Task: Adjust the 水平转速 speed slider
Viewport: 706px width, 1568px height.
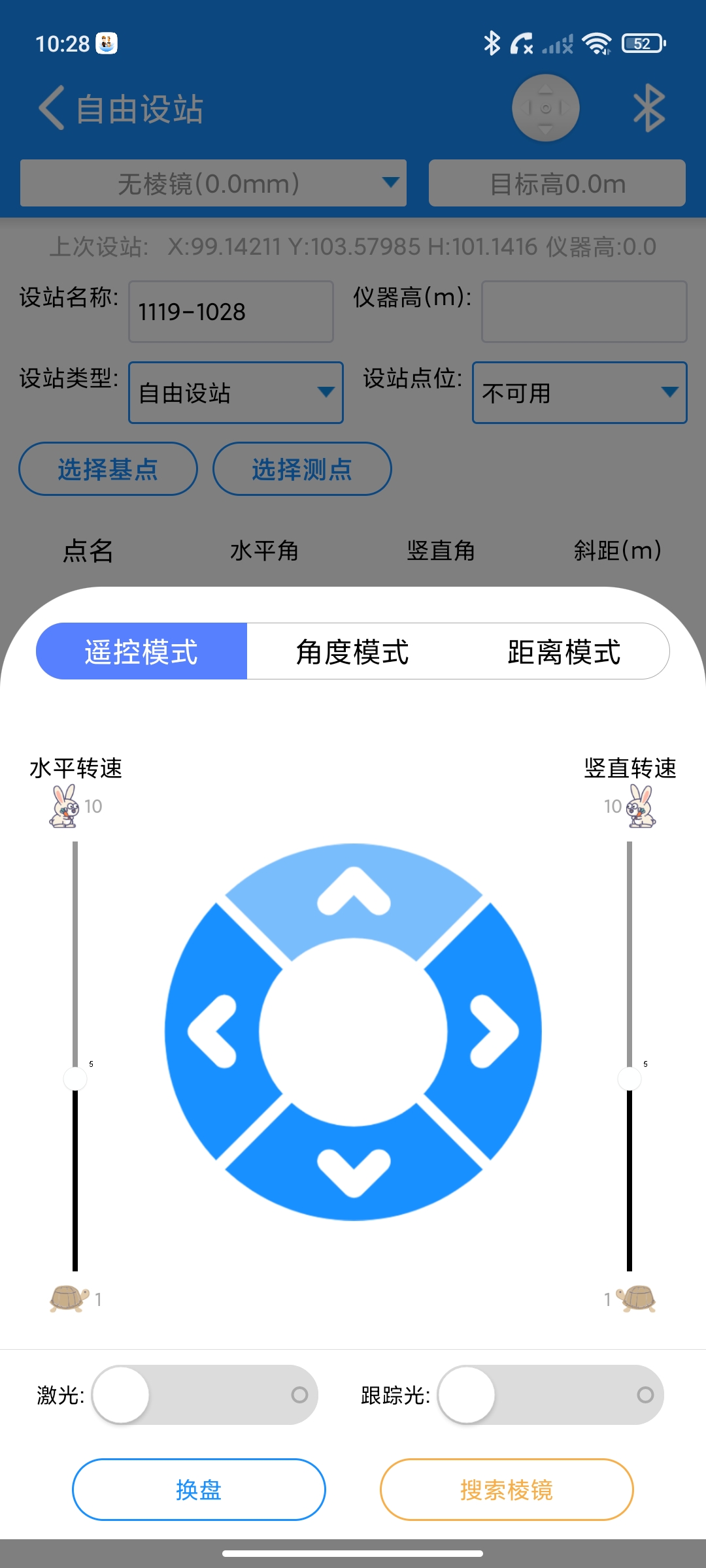Action: [x=75, y=1079]
